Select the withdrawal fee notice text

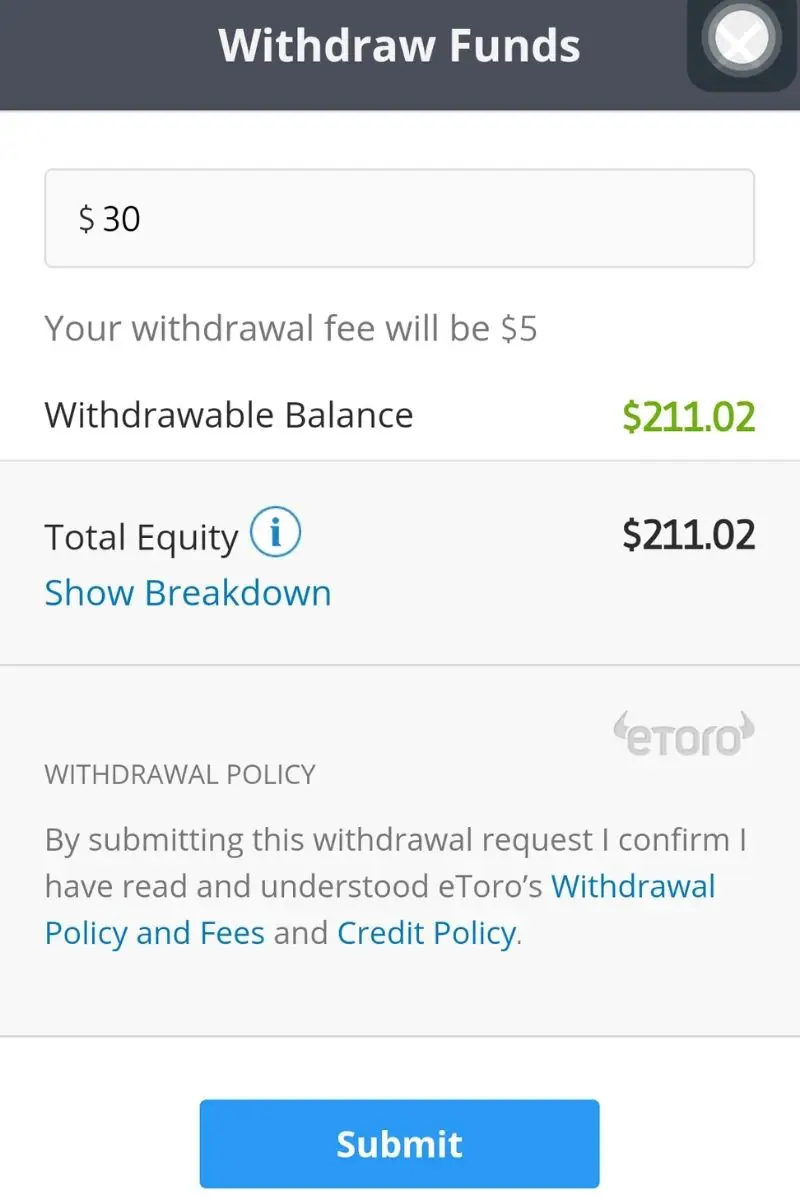(x=290, y=328)
